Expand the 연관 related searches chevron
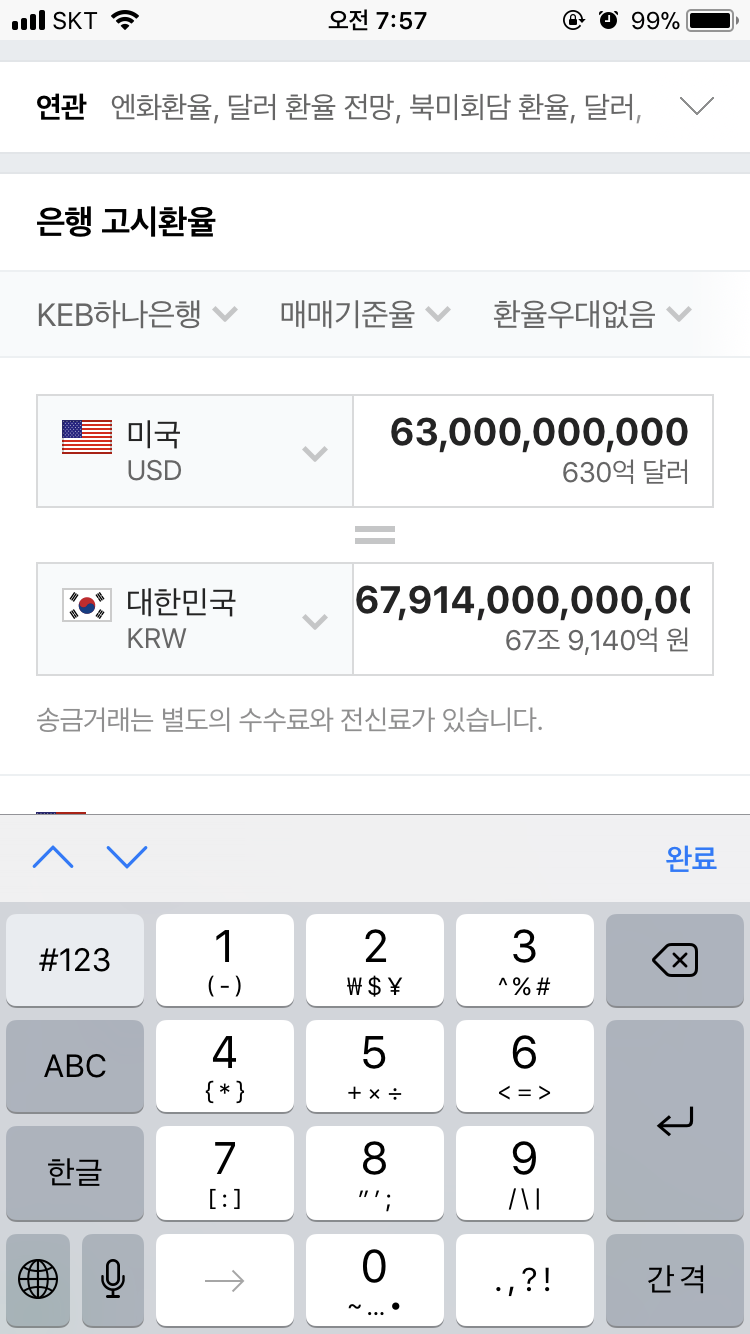Image resolution: width=750 pixels, height=1334 pixels. coord(696,106)
